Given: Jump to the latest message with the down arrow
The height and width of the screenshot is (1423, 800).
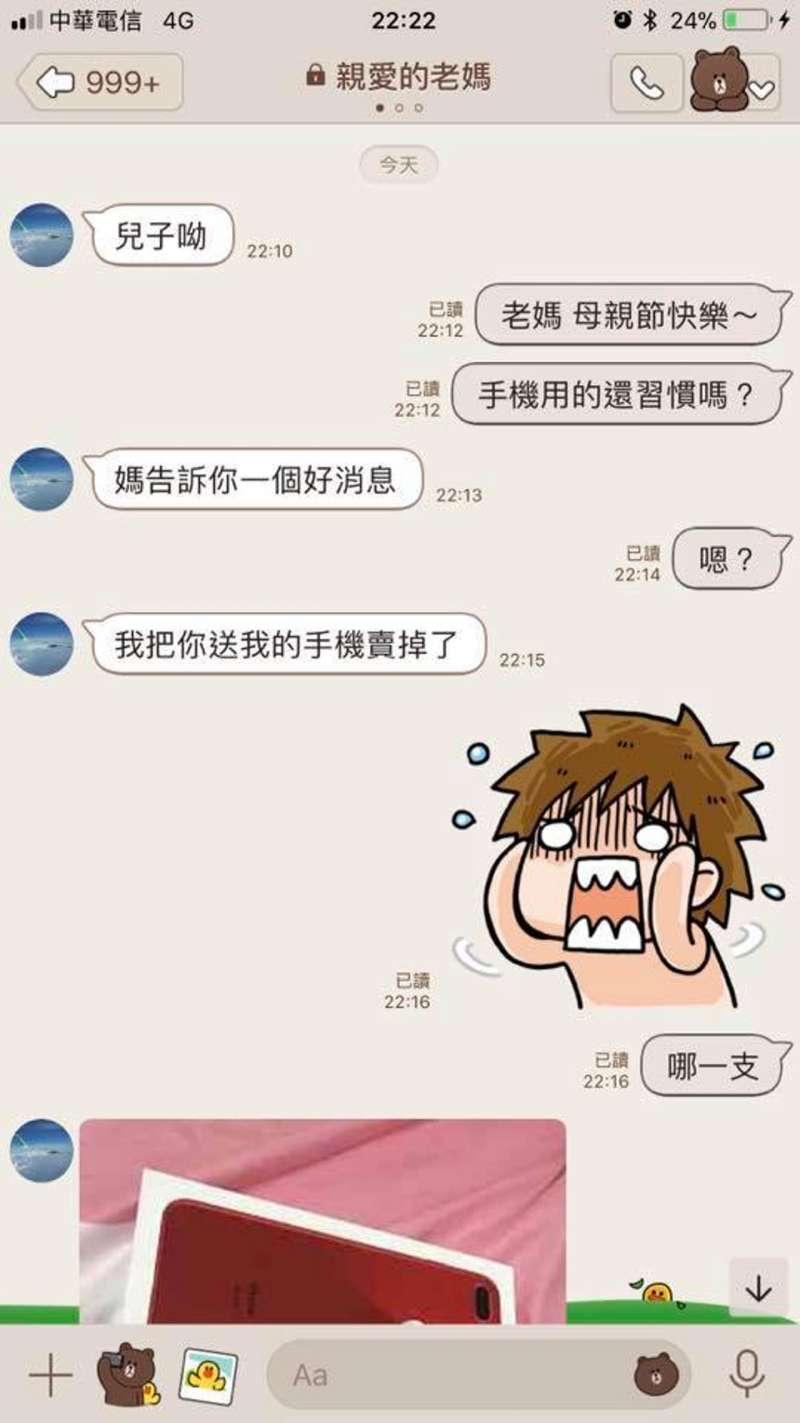Looking at the screenshot, I should [x=758, y=1289].
